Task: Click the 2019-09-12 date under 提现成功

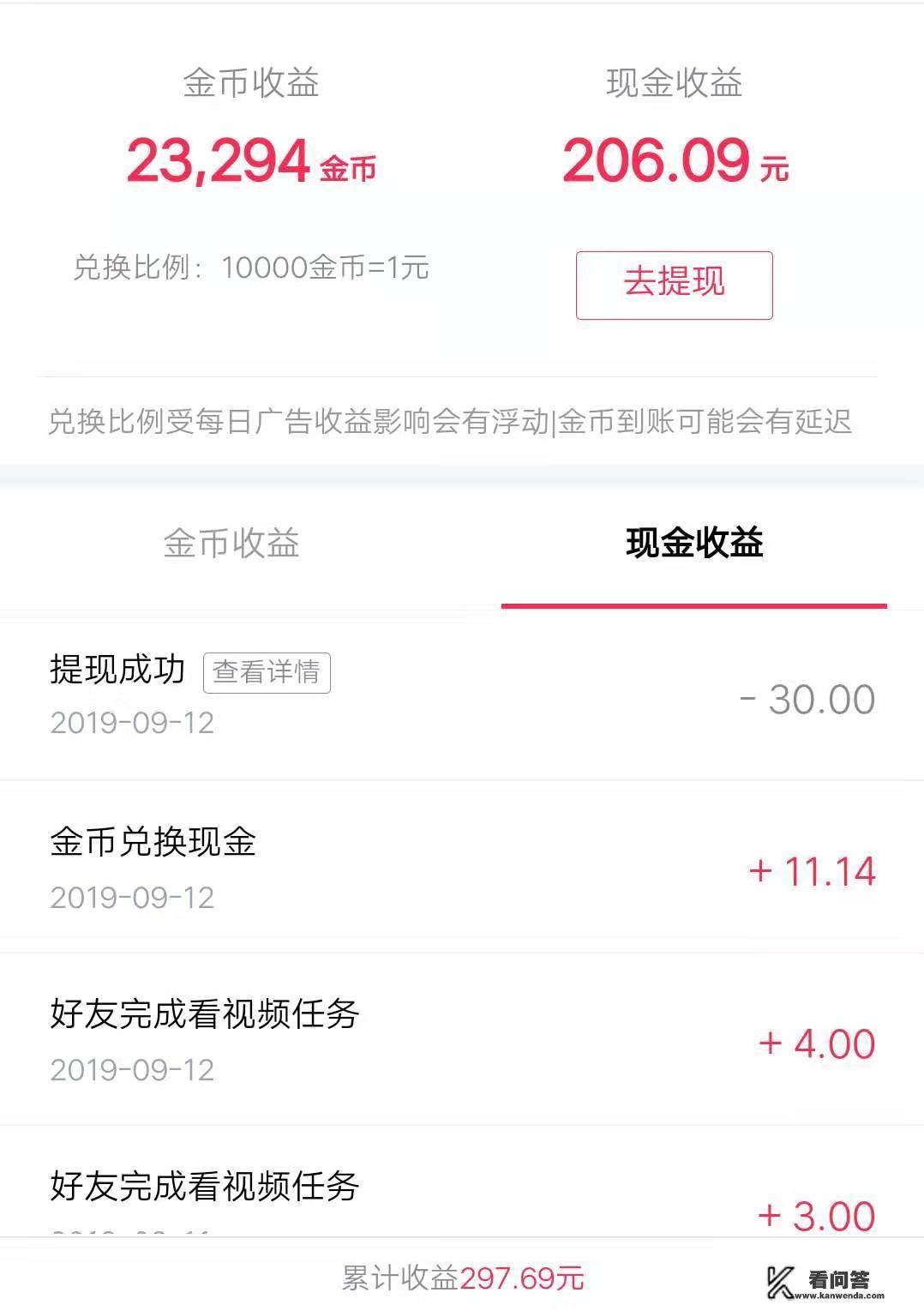Action: tap(134, 725)
